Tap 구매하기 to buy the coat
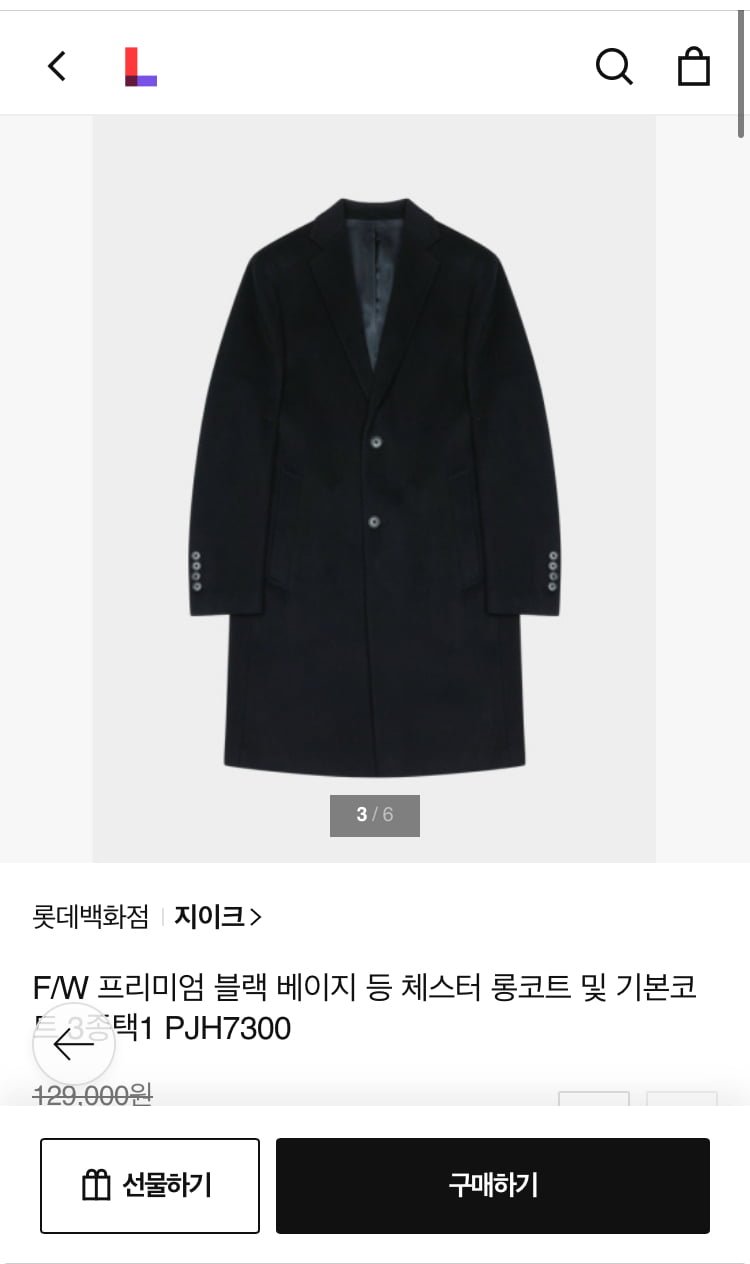This screenshot has height=1264, width=750. tap(493, 1185)
